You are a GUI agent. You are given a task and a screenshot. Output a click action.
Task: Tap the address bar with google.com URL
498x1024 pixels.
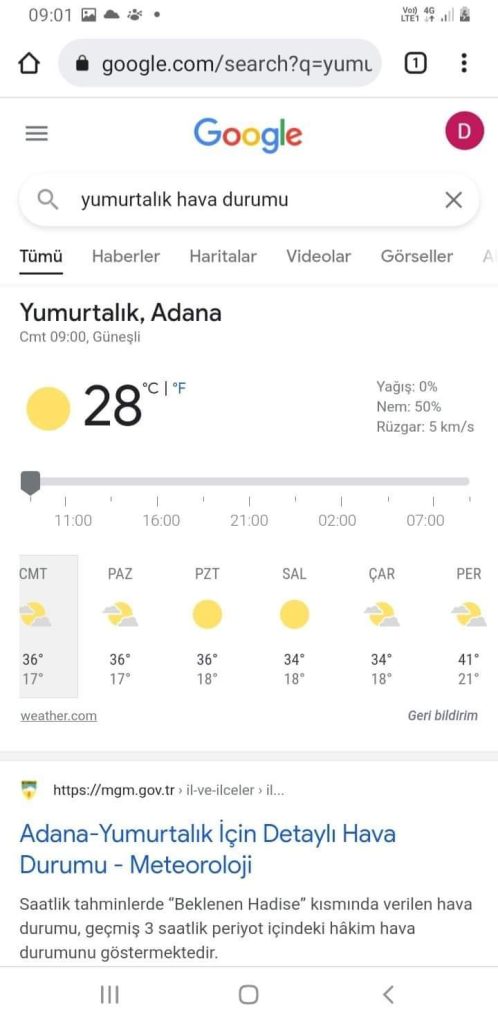[x=220, y=63]
